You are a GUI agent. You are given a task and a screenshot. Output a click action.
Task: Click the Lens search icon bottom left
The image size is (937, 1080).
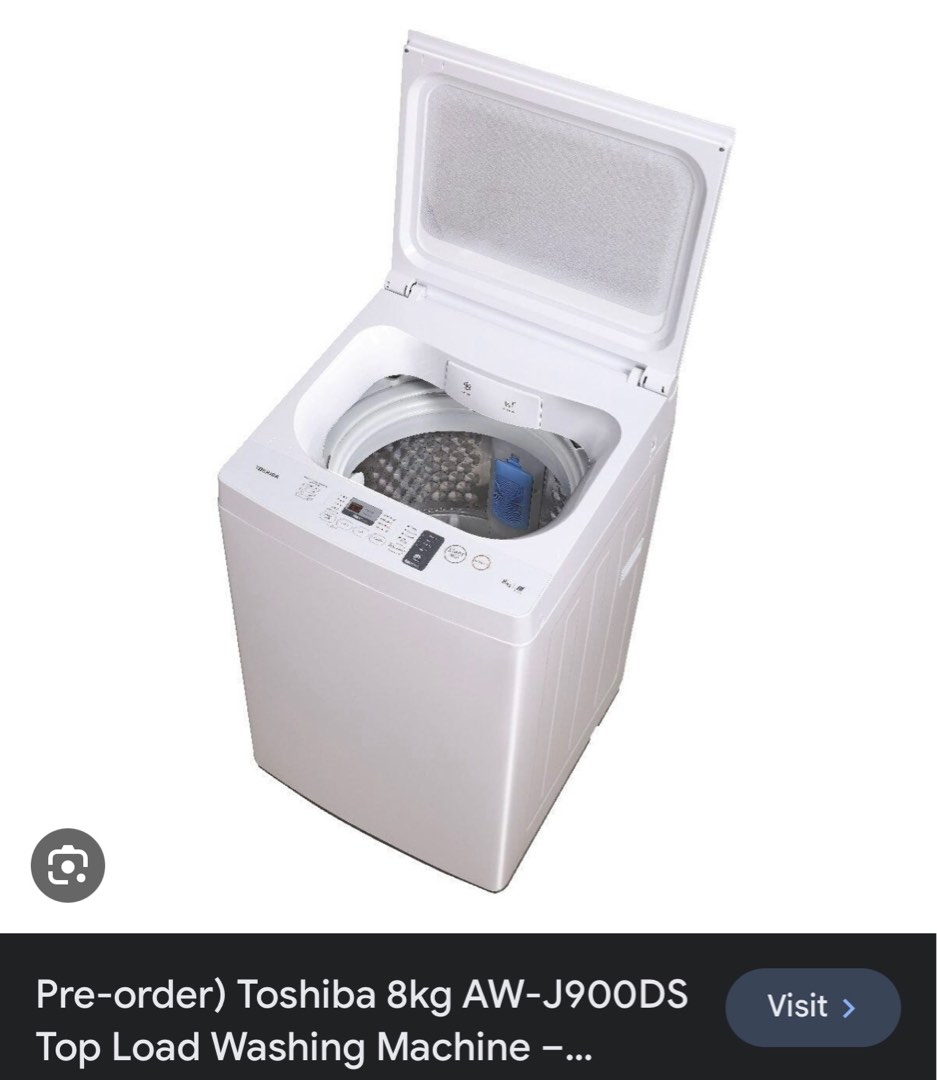[x=68, y=865]
